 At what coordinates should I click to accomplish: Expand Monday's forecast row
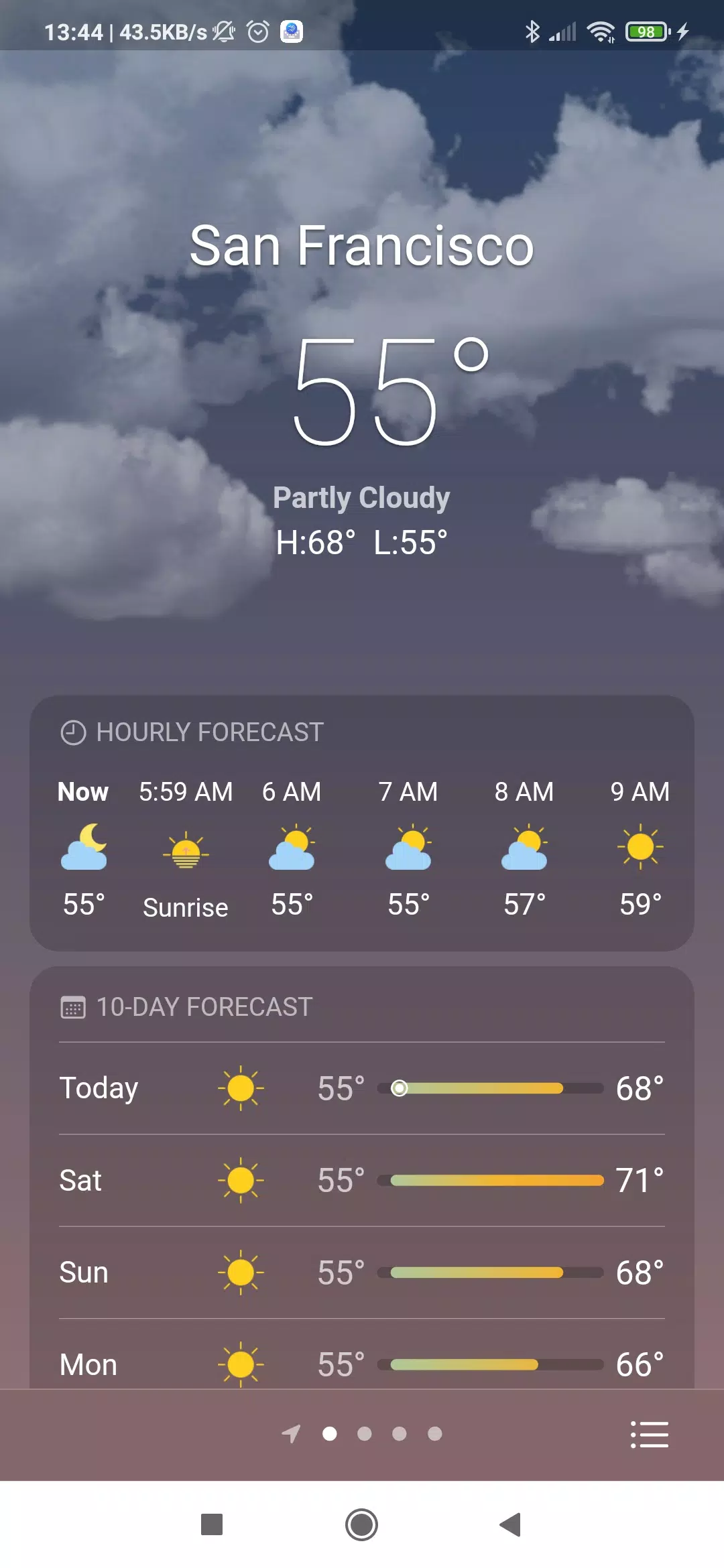pos(362,1364)
